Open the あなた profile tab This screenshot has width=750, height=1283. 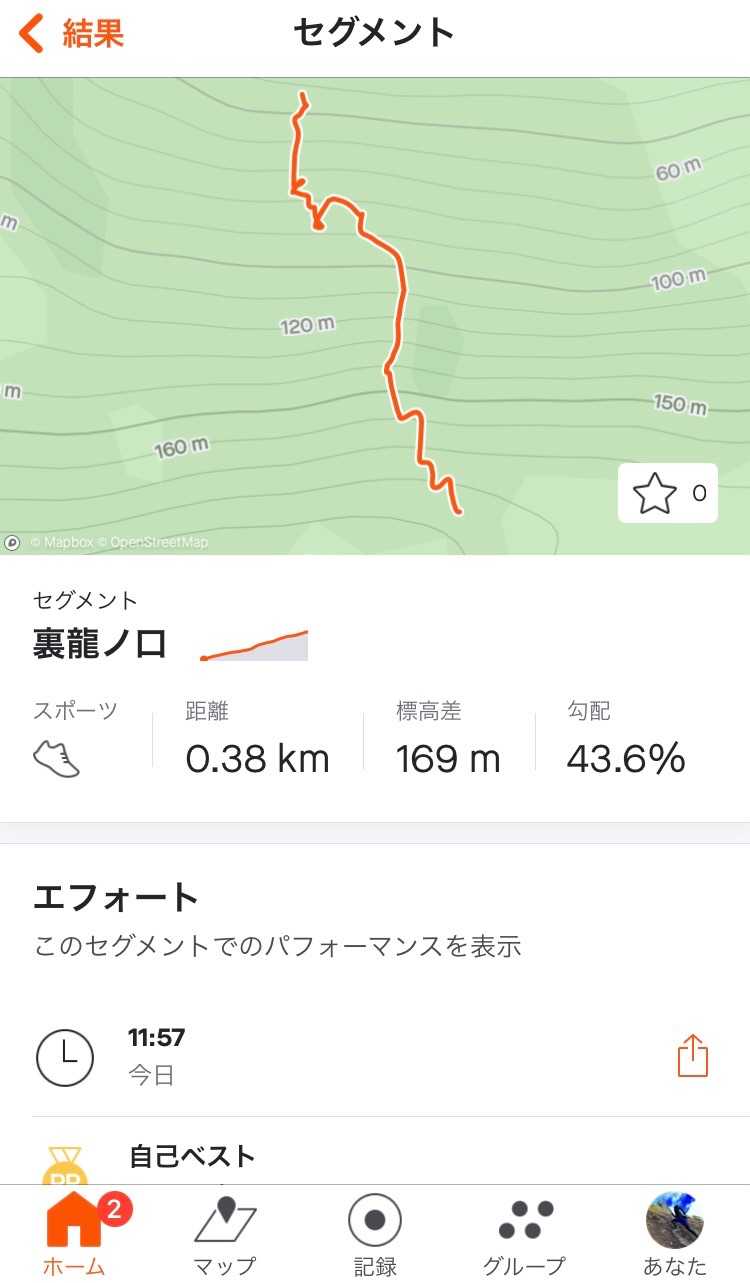(x=674, y=1235)
